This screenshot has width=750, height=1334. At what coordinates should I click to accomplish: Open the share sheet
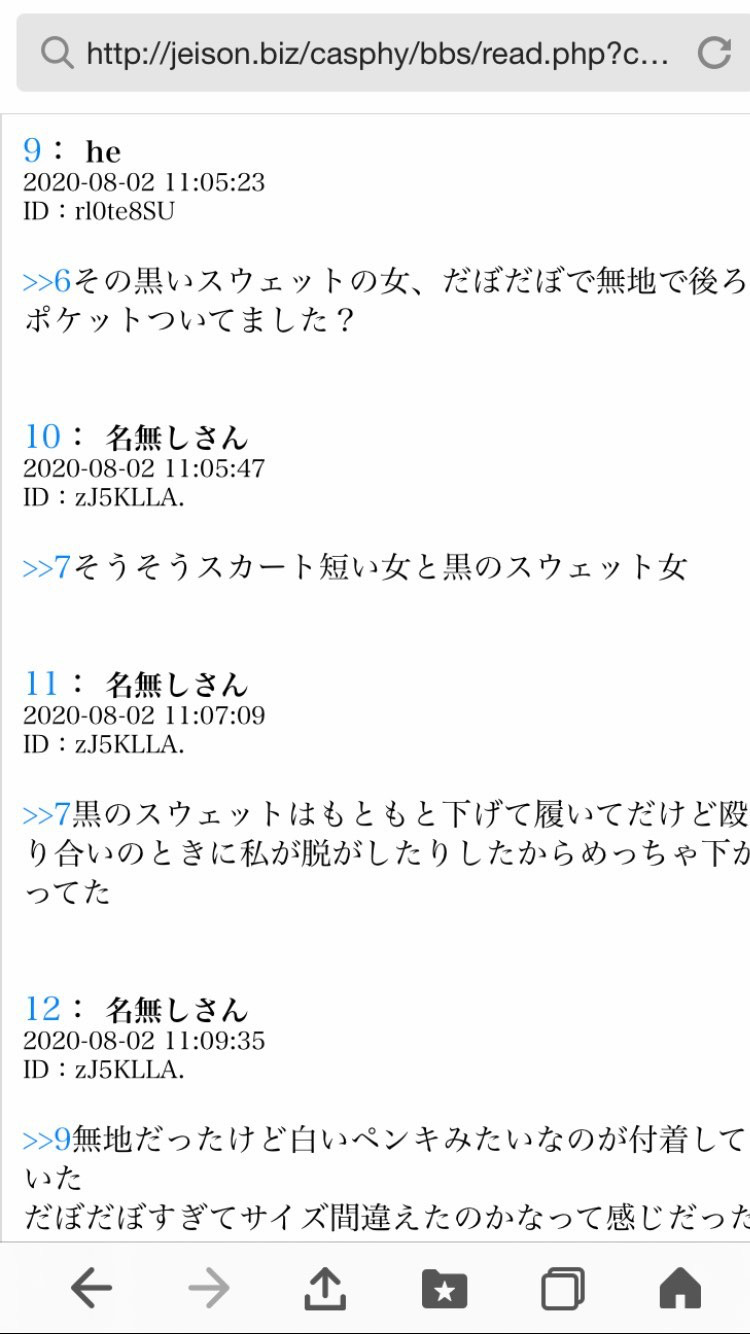(x=325, y=1289)
